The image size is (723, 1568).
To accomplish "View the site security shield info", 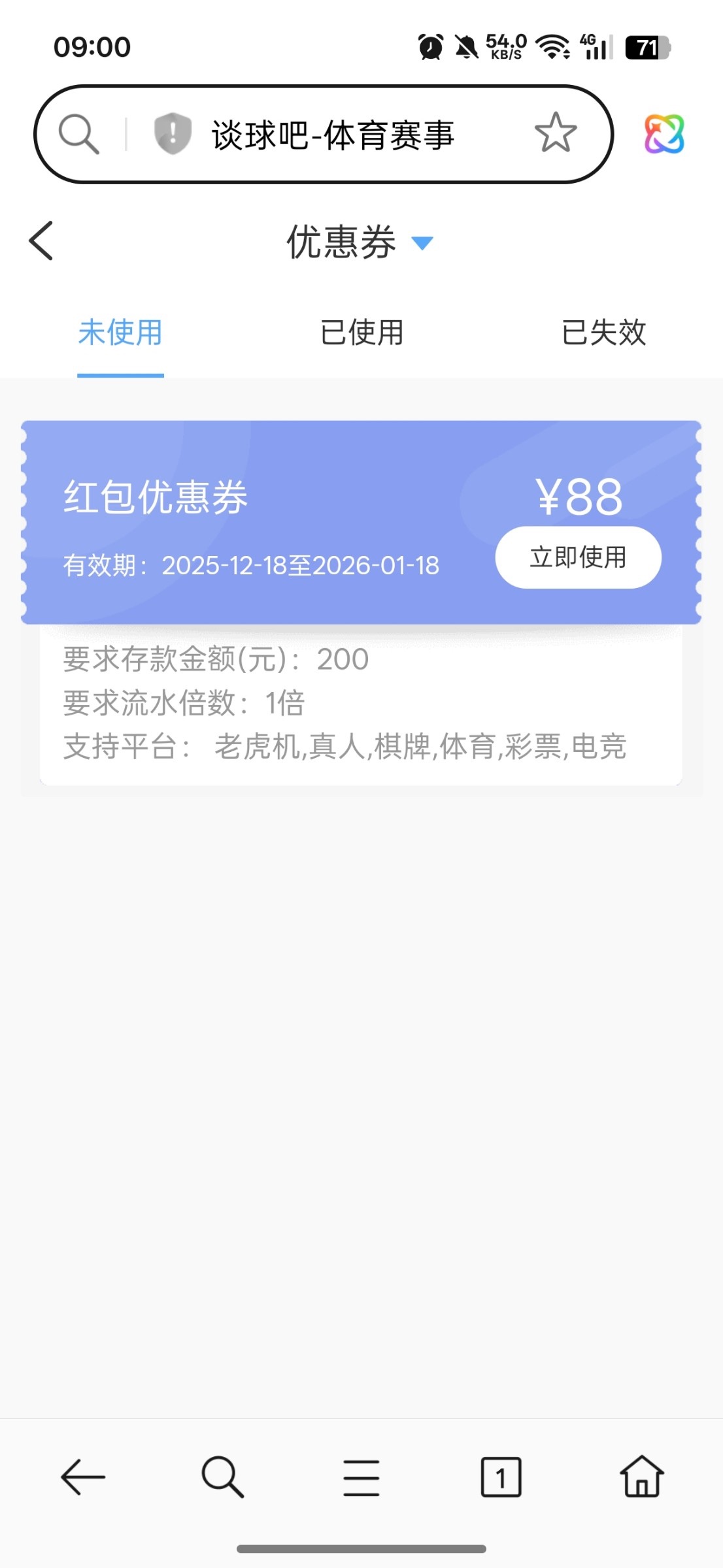I will [173, 134].
